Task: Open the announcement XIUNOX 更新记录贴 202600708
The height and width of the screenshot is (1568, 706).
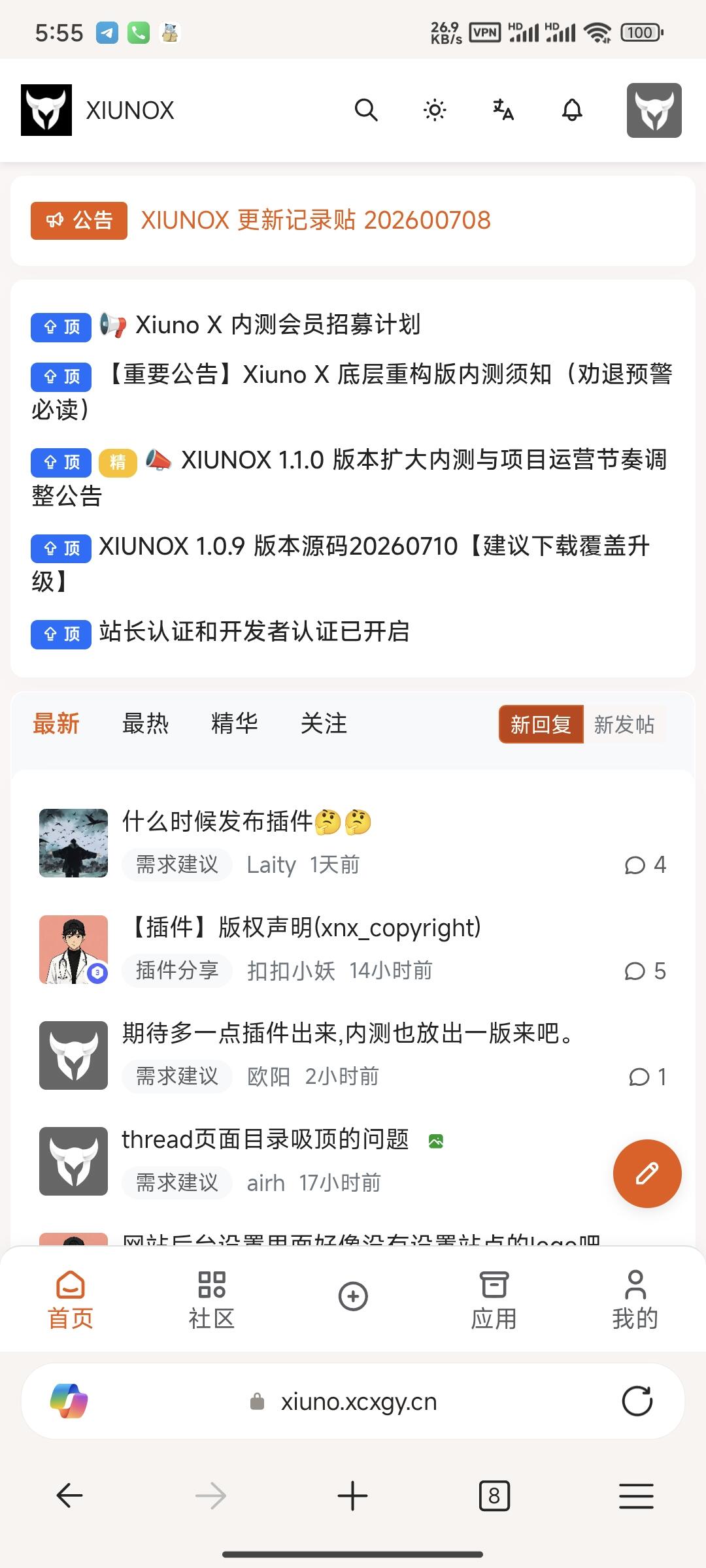Action: [x=316, y=220]
